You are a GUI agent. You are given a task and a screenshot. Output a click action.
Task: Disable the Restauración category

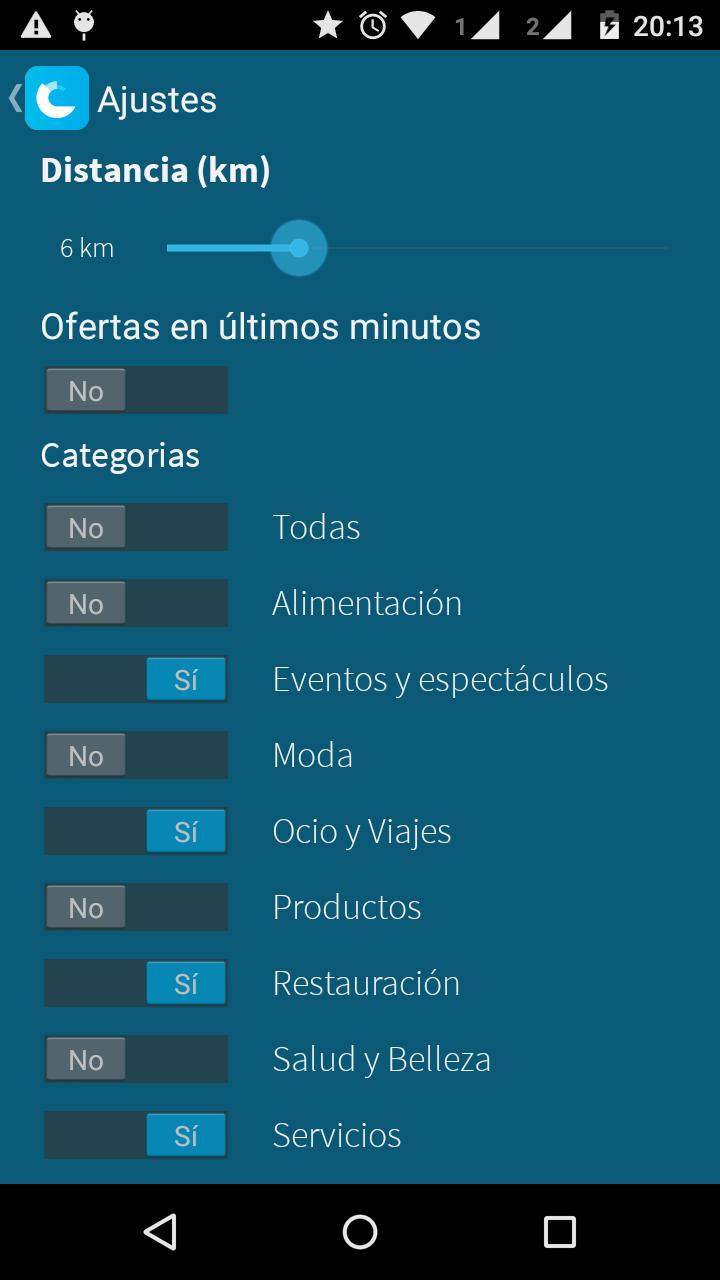click(136, 983)
